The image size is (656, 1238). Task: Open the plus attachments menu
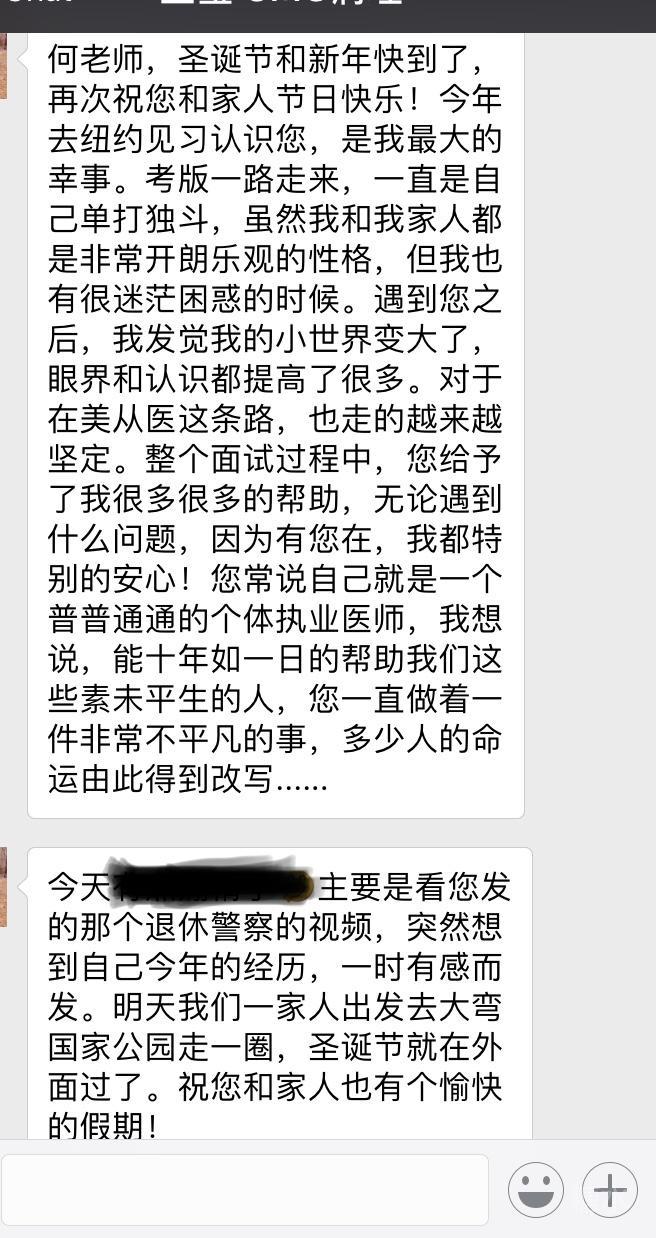pos(609,1190)
